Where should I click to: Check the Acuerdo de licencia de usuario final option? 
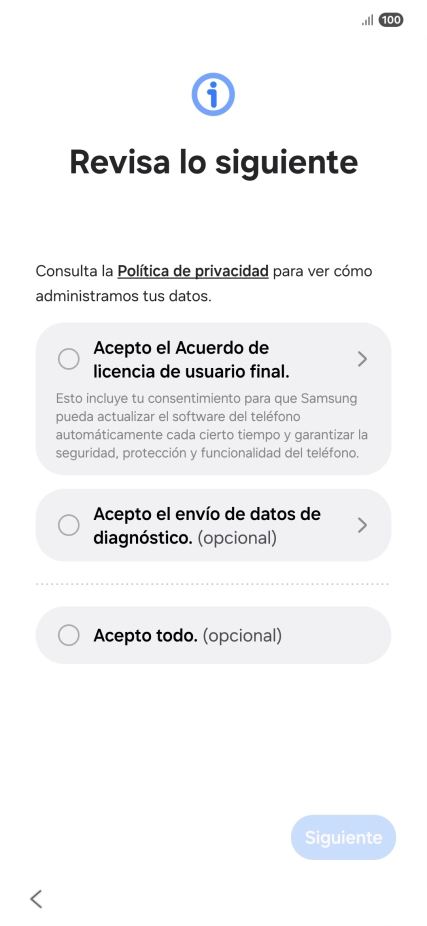click(x=69, y=359)
